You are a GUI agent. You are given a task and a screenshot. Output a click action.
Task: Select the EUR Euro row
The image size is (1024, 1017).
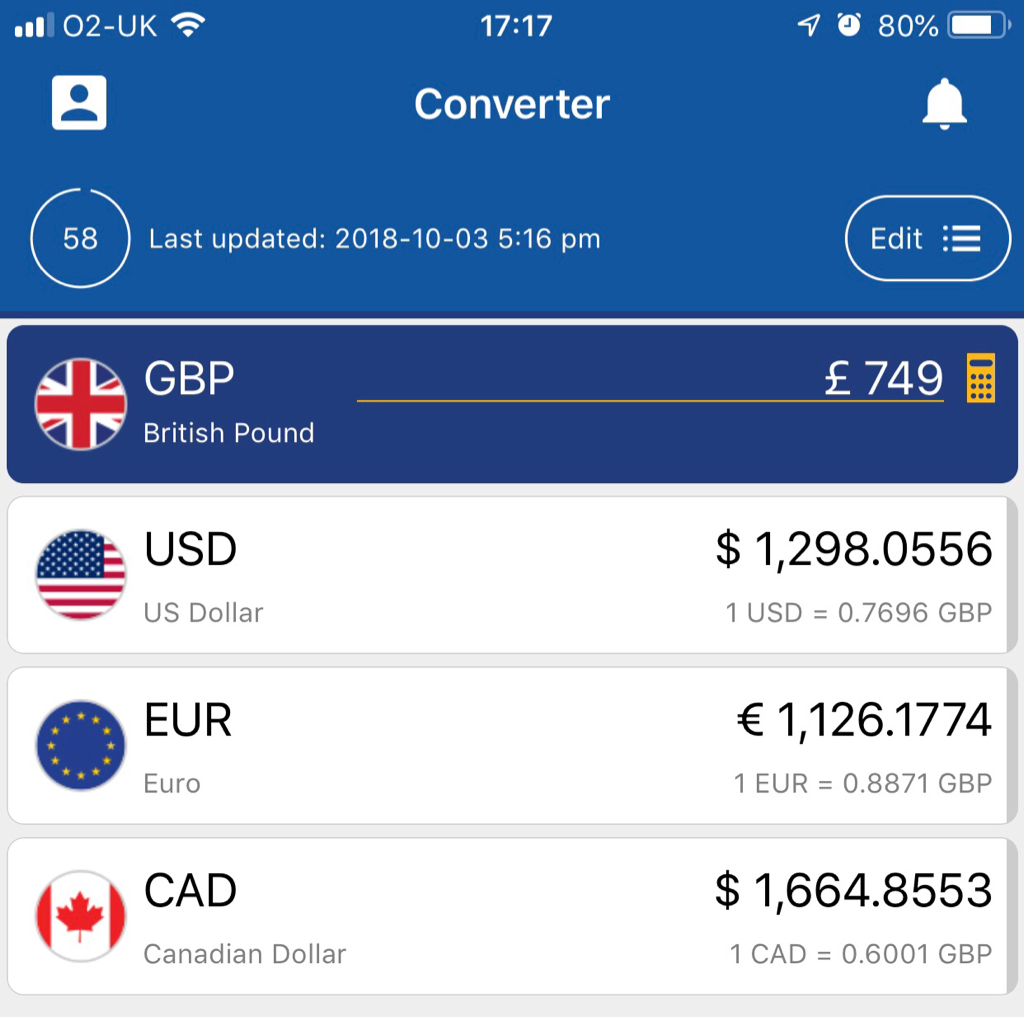click(x=510, y=746)
